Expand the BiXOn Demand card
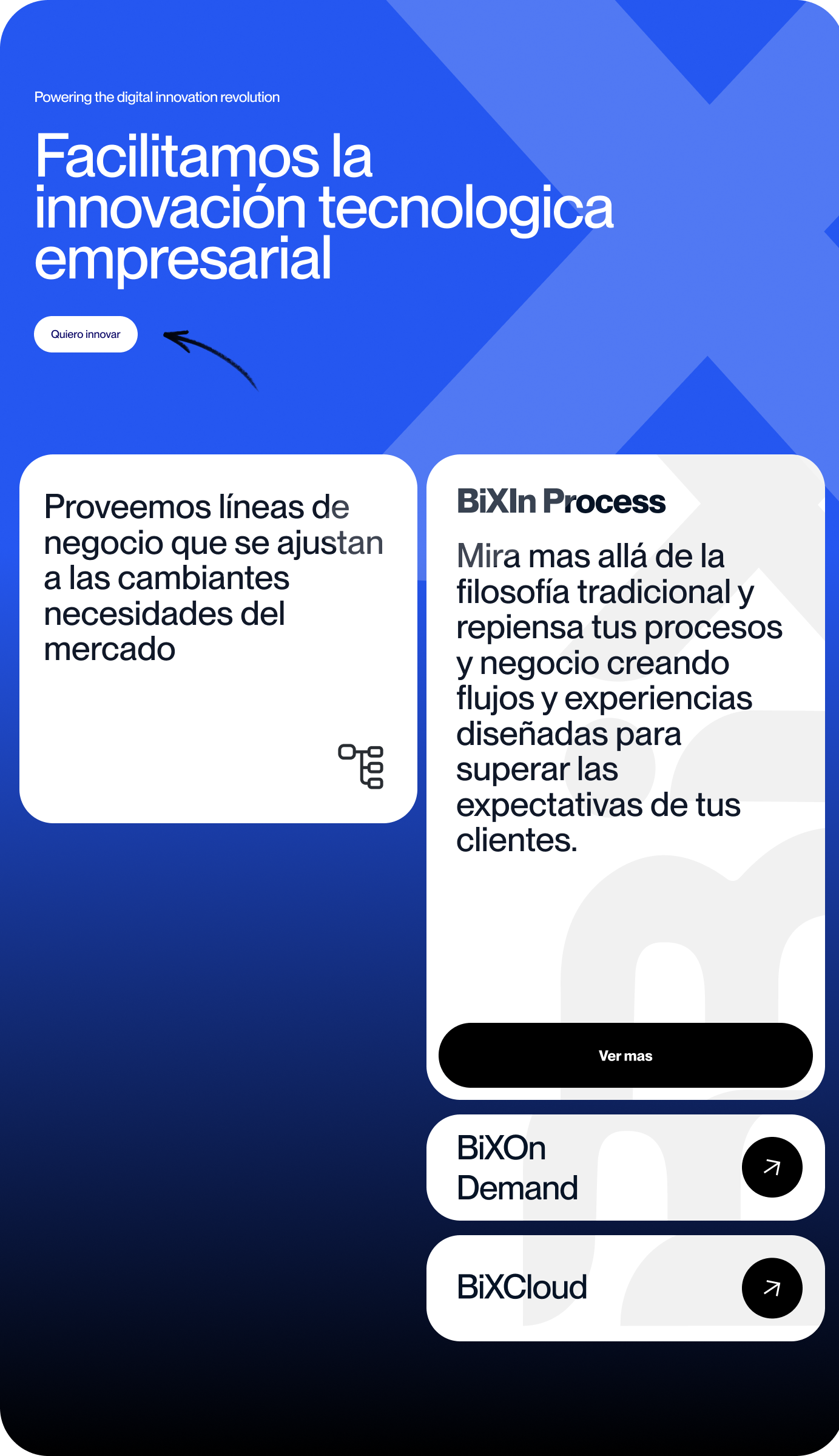 coord(772,1167)
